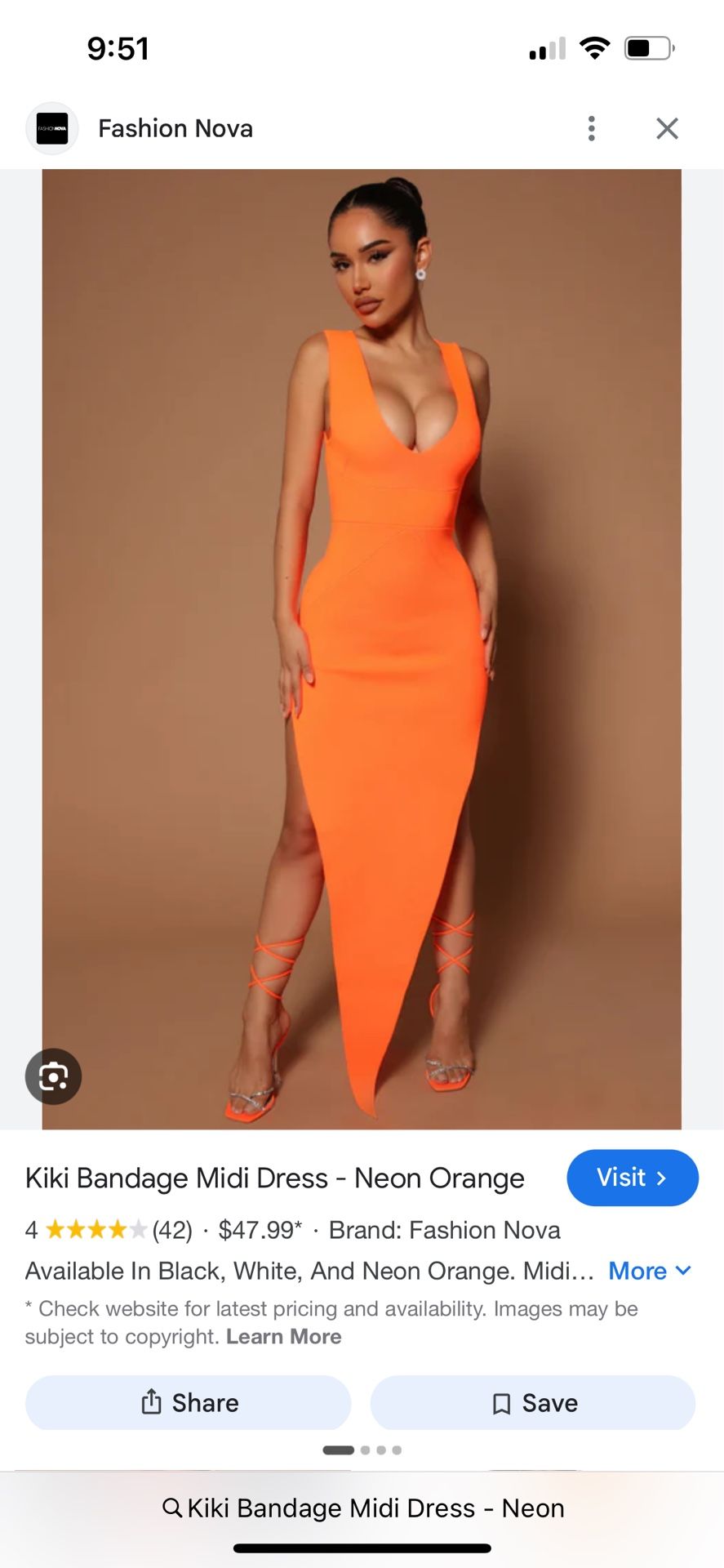The image size is (724, 1568).
Task: Collapse the product details with the More arrow
Action: [682, 1271]
